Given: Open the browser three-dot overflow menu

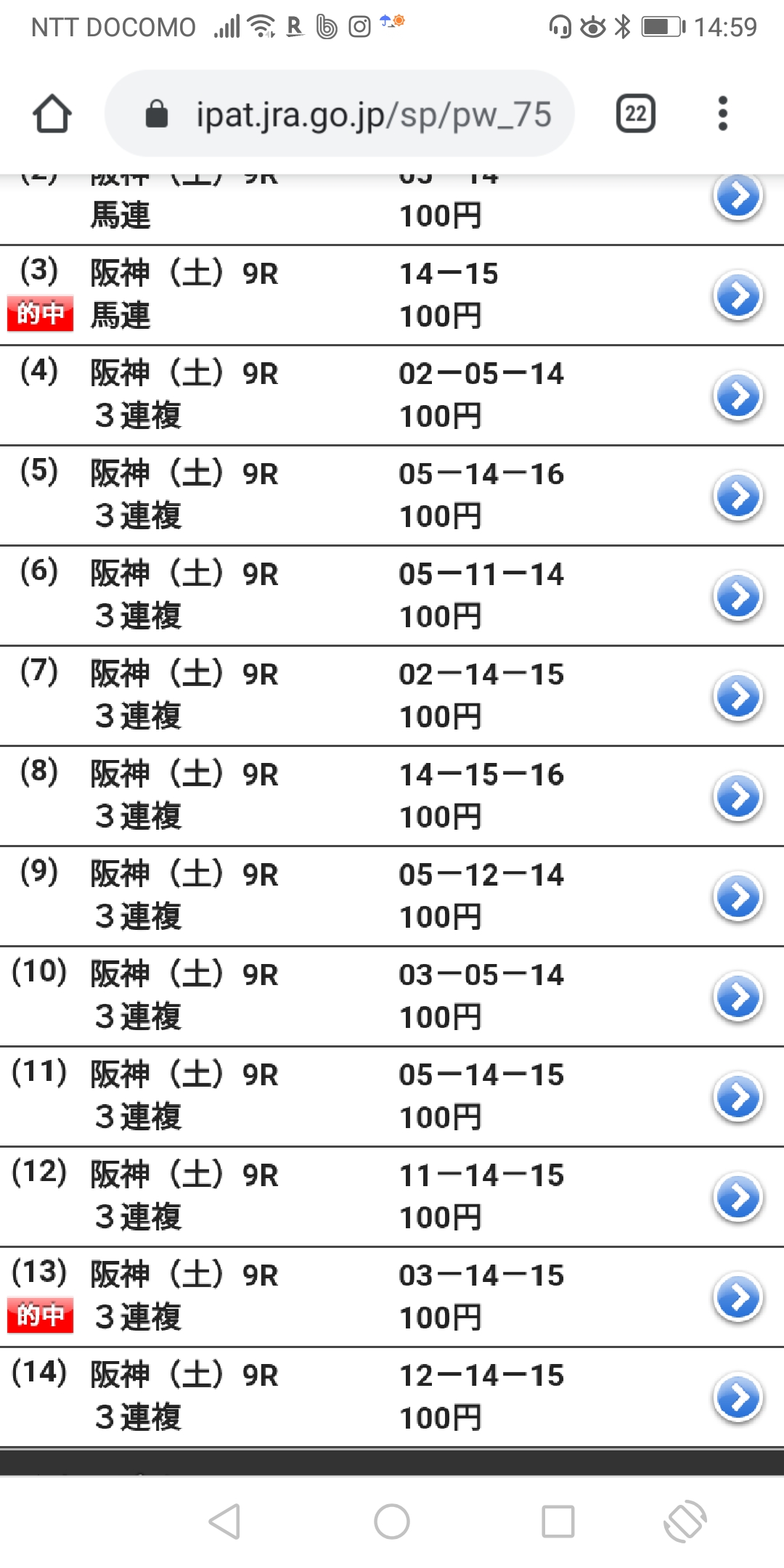Looking at the screenshot, I should [x=722, y=114].
